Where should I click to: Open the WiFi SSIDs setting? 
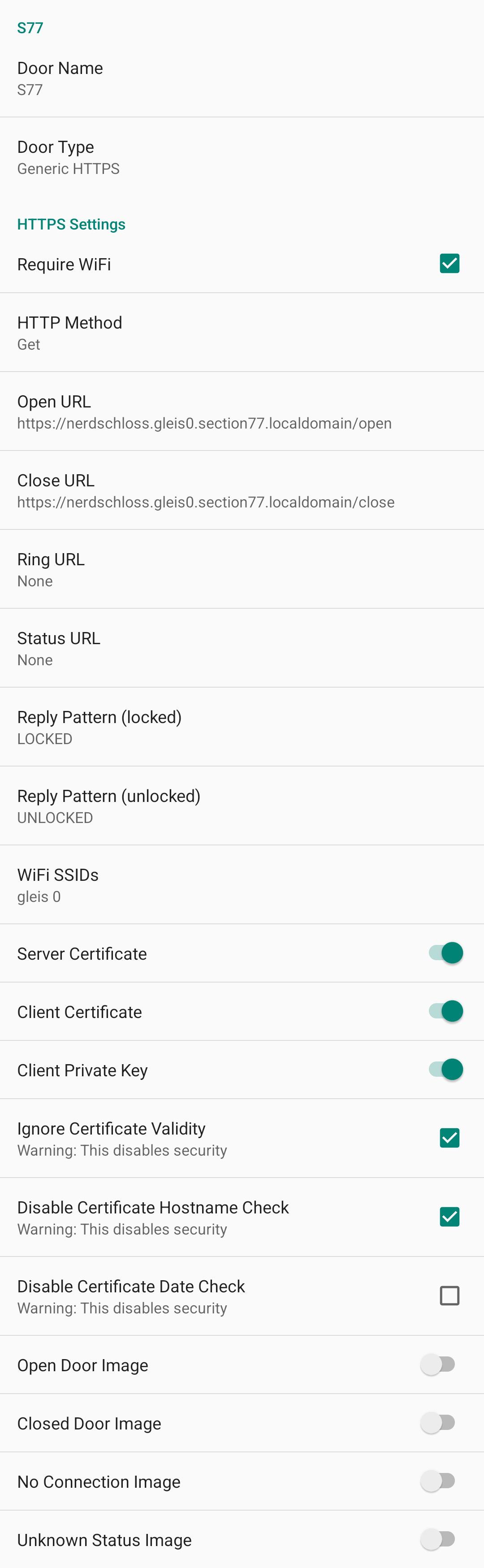click(242, 884)
